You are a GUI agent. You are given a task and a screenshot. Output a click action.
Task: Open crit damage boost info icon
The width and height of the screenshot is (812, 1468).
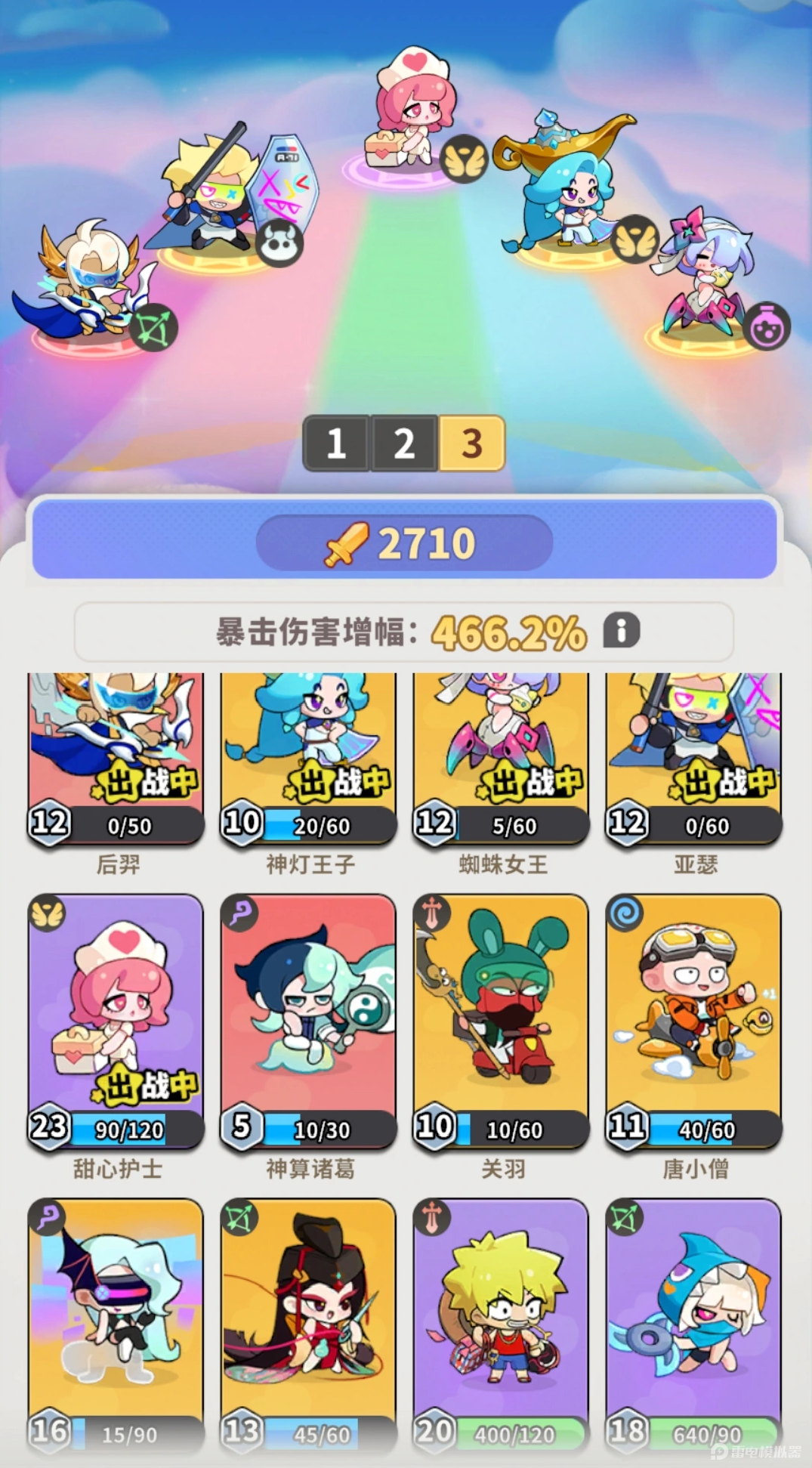click(621, 630)
